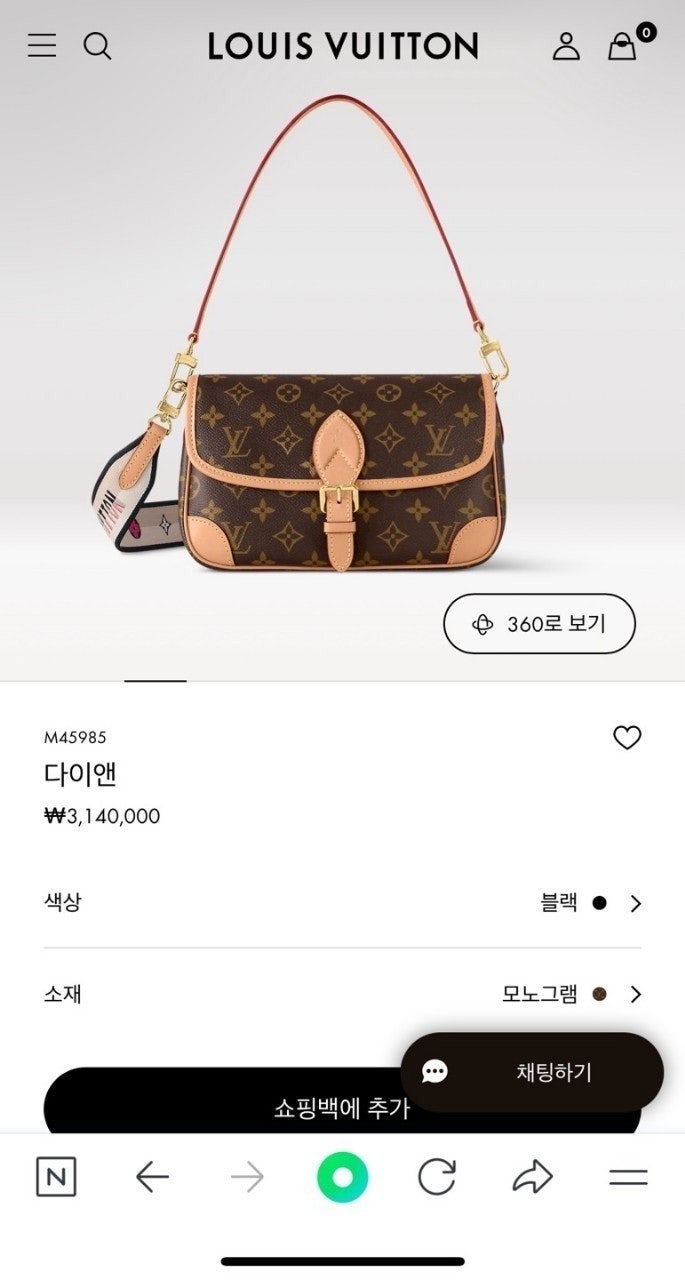Add 다이앤 to wishlist with heart
Image resolution: width=685 pixels, height=1280 pixels.
[x=626, y=738]
